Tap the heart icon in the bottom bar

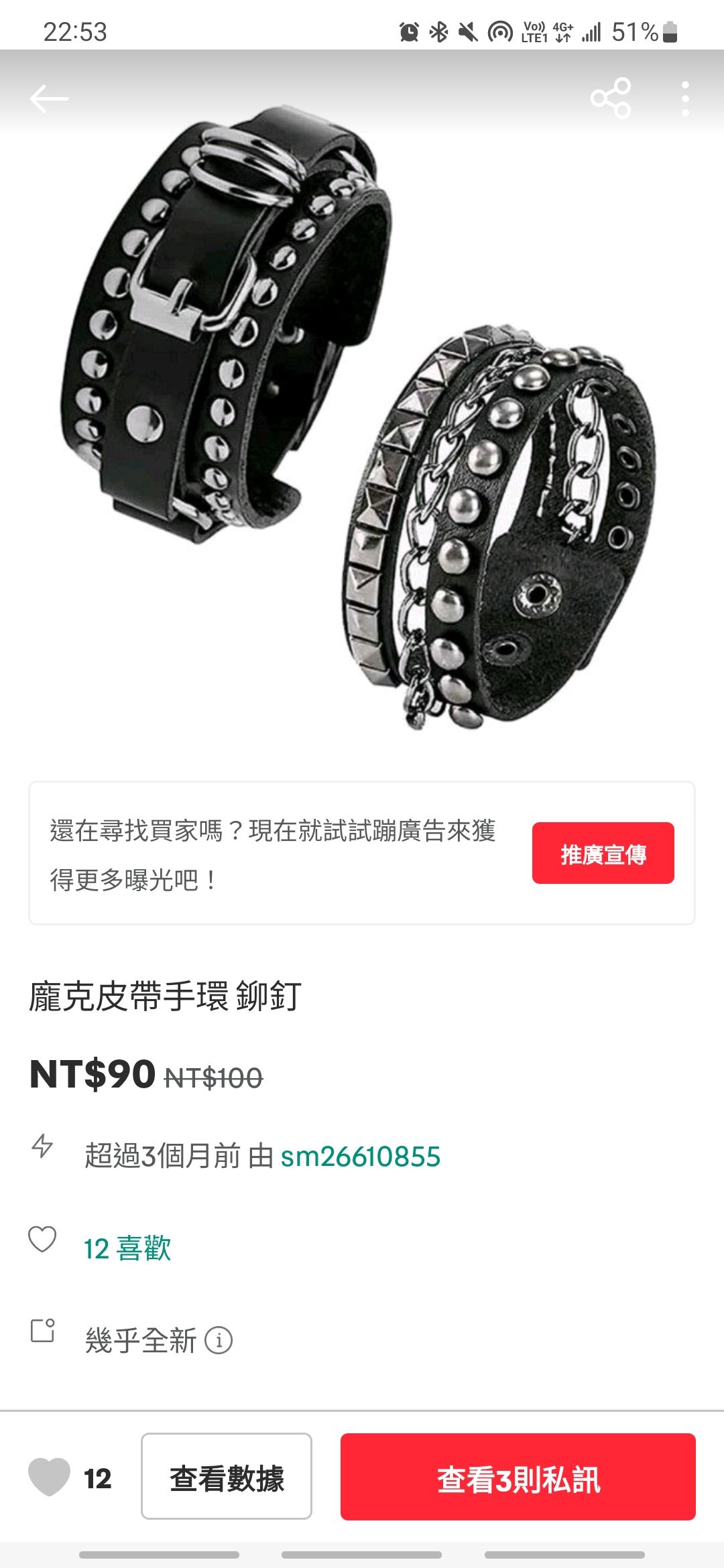49,1477
